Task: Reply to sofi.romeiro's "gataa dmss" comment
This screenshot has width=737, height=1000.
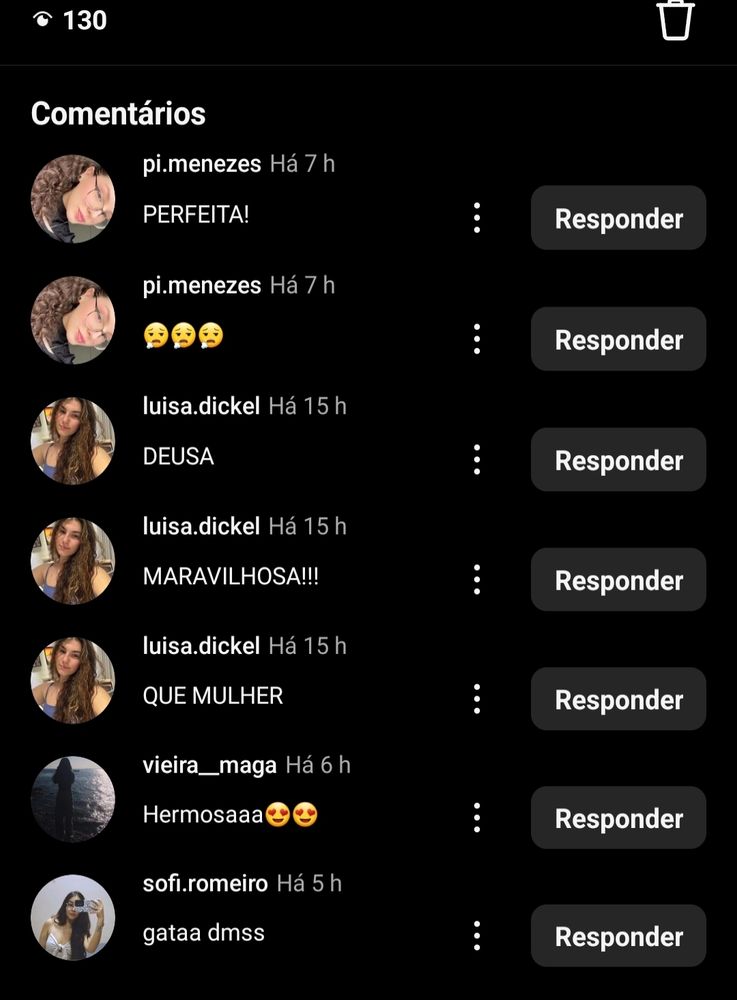Action: pos(618,936)
